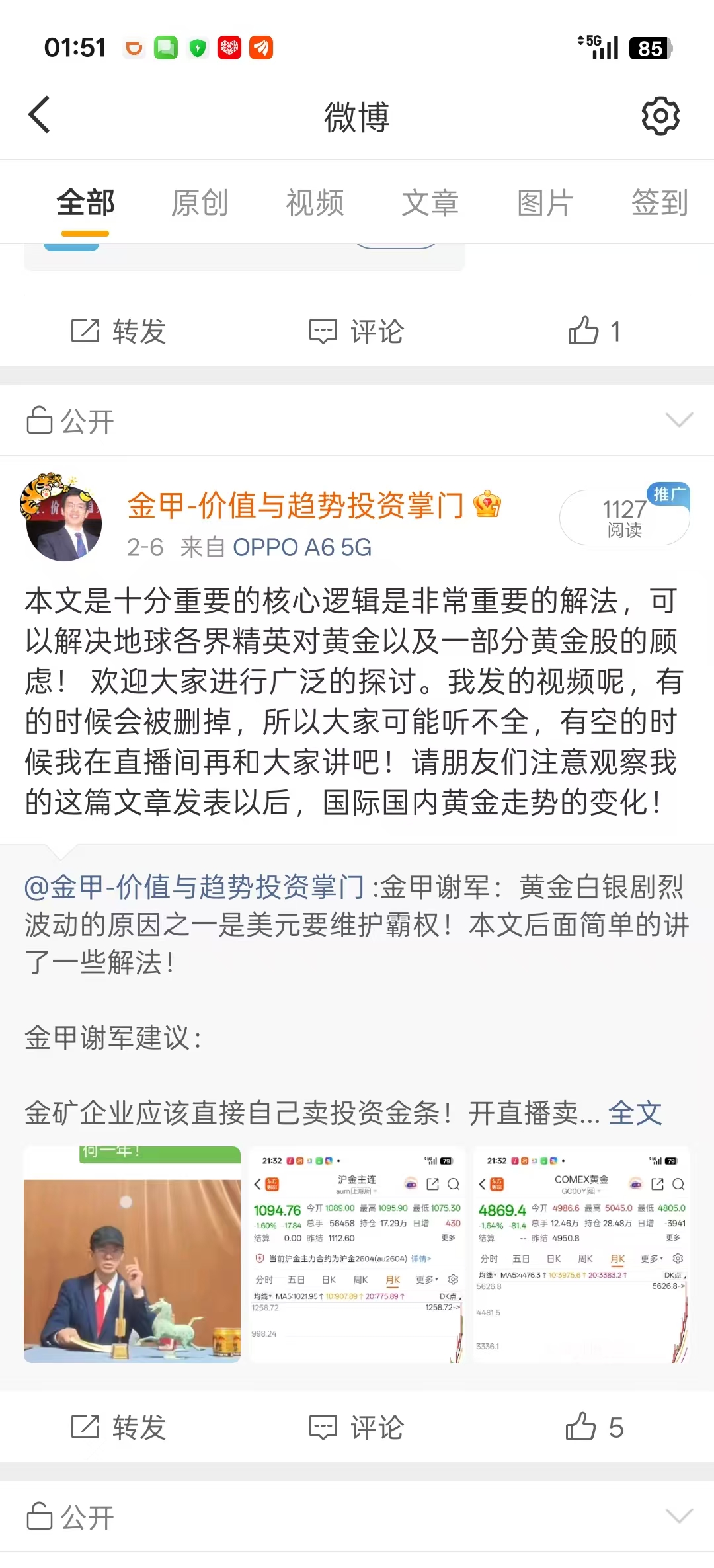Open the settings gear icon
Screen dimensions: 714x1568
660,116
